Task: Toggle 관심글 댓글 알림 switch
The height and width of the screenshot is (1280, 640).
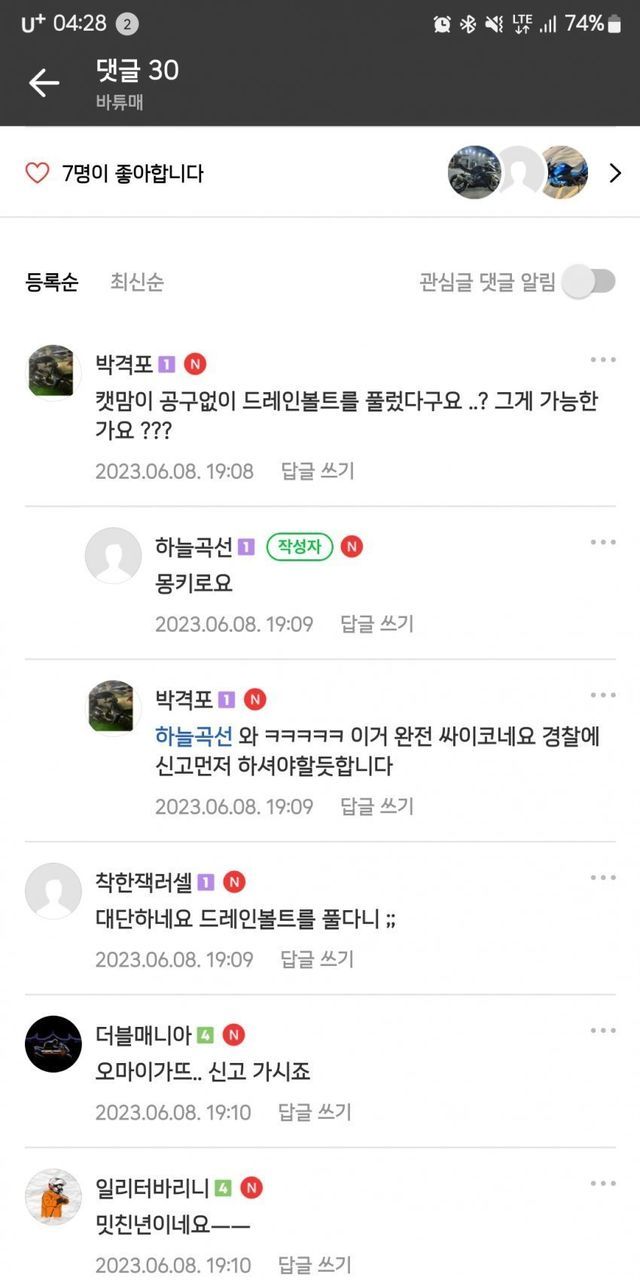Action: (x=588, y=282)
